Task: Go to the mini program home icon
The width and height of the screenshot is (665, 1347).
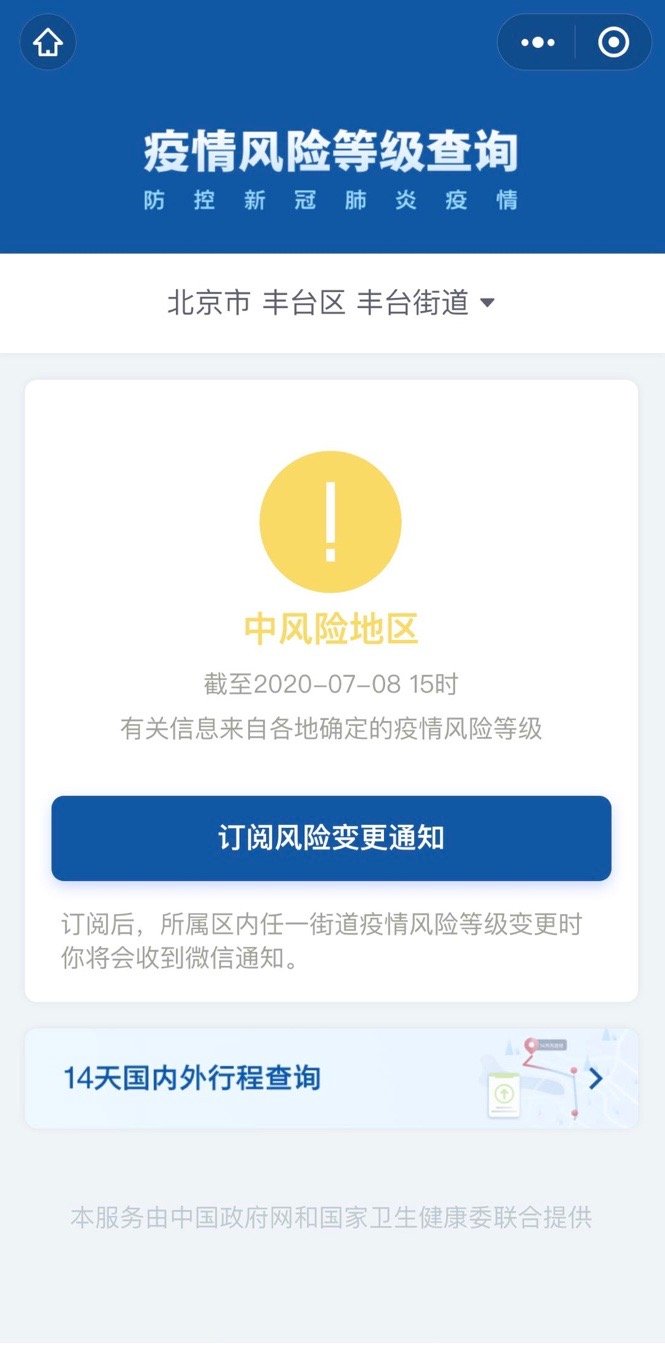Action: click(48, 42)
